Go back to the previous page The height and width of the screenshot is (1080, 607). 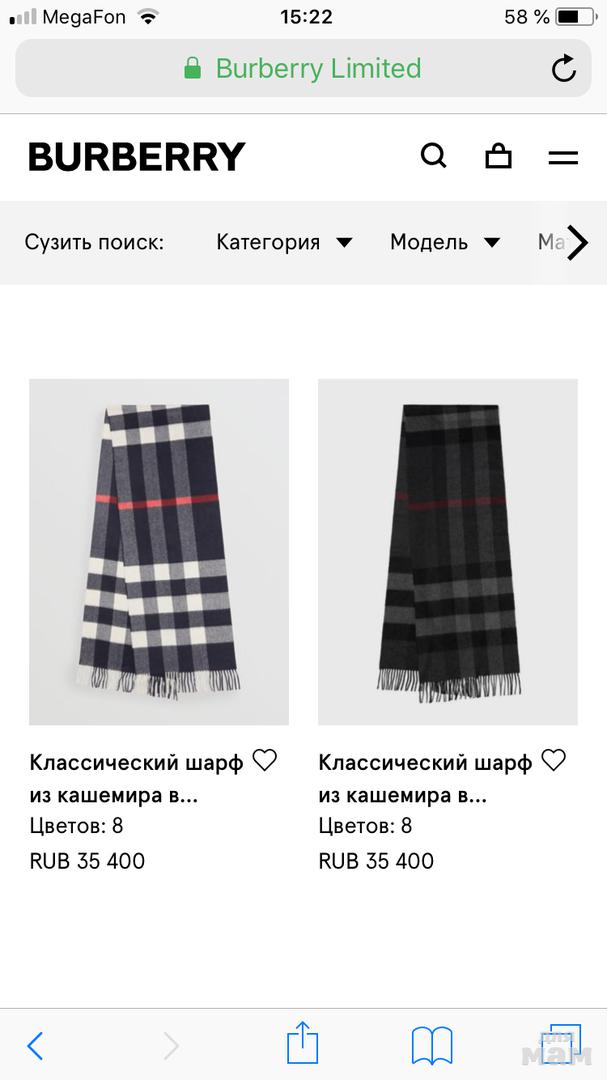pyautogui.click(x=35, y=1046)
